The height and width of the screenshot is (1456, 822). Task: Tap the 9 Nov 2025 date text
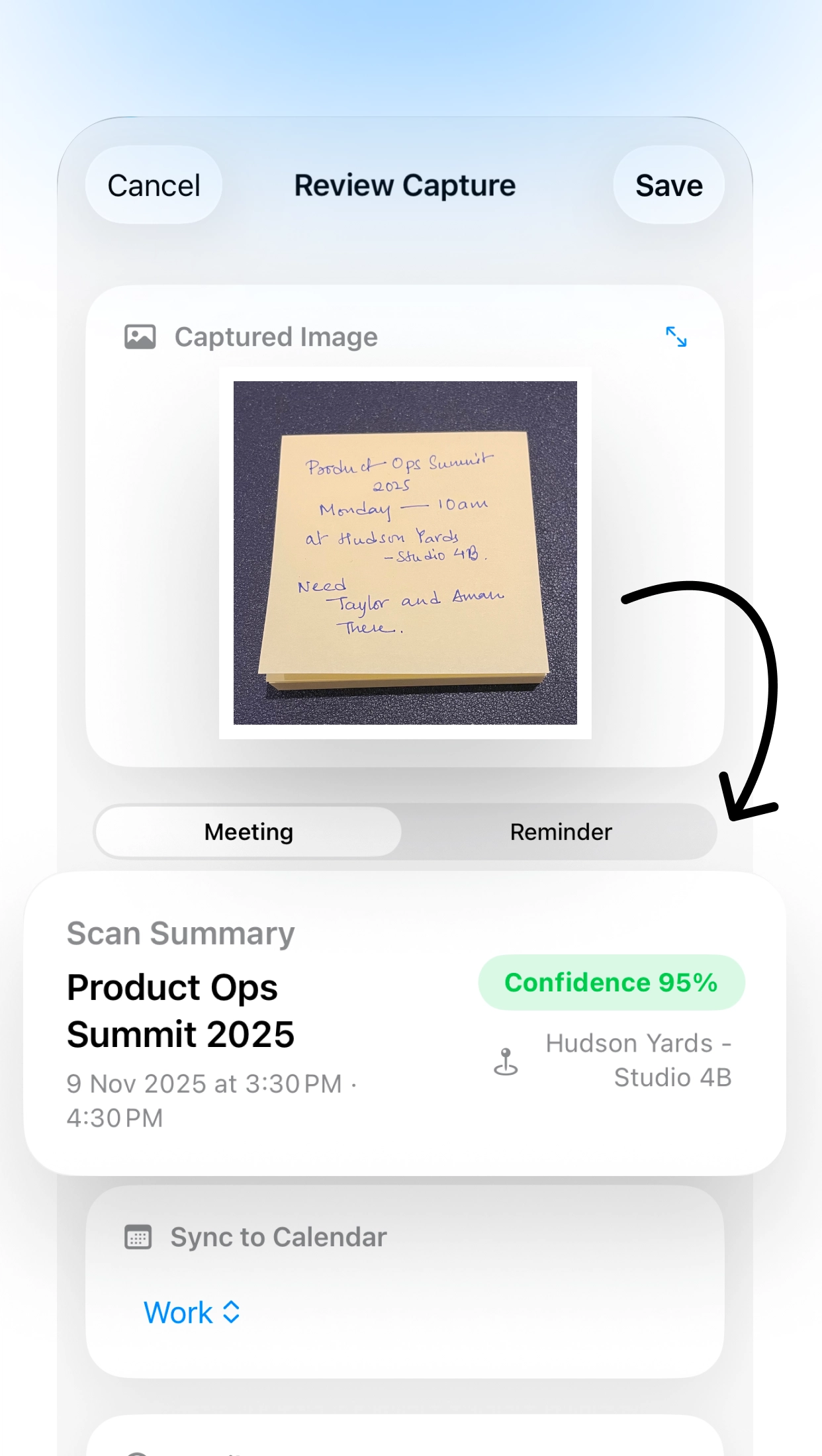click(x=206, y=1083)
